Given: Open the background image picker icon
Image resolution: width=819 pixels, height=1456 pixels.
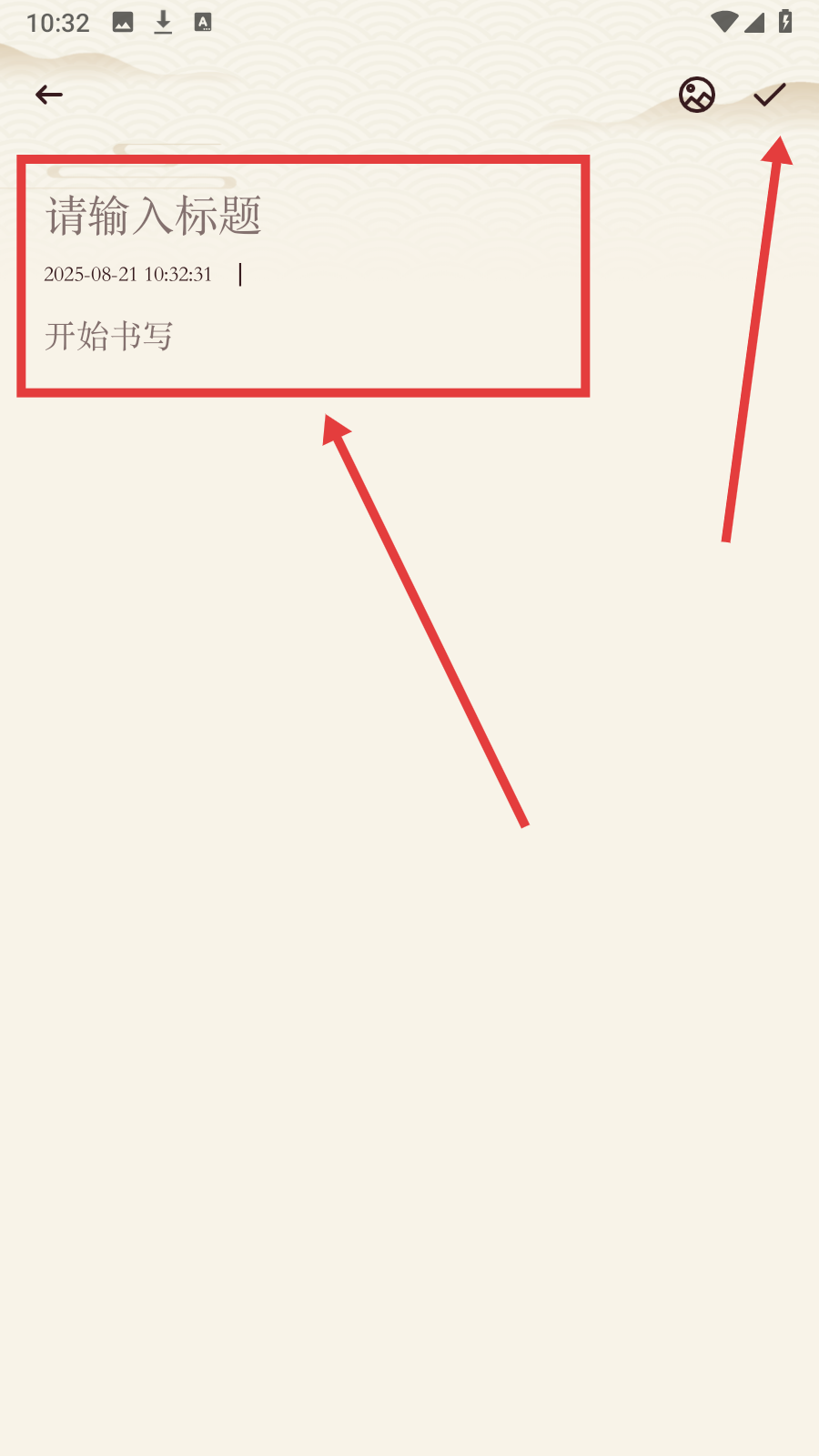Looking at the screenshot, I should [x=697, y=95].
